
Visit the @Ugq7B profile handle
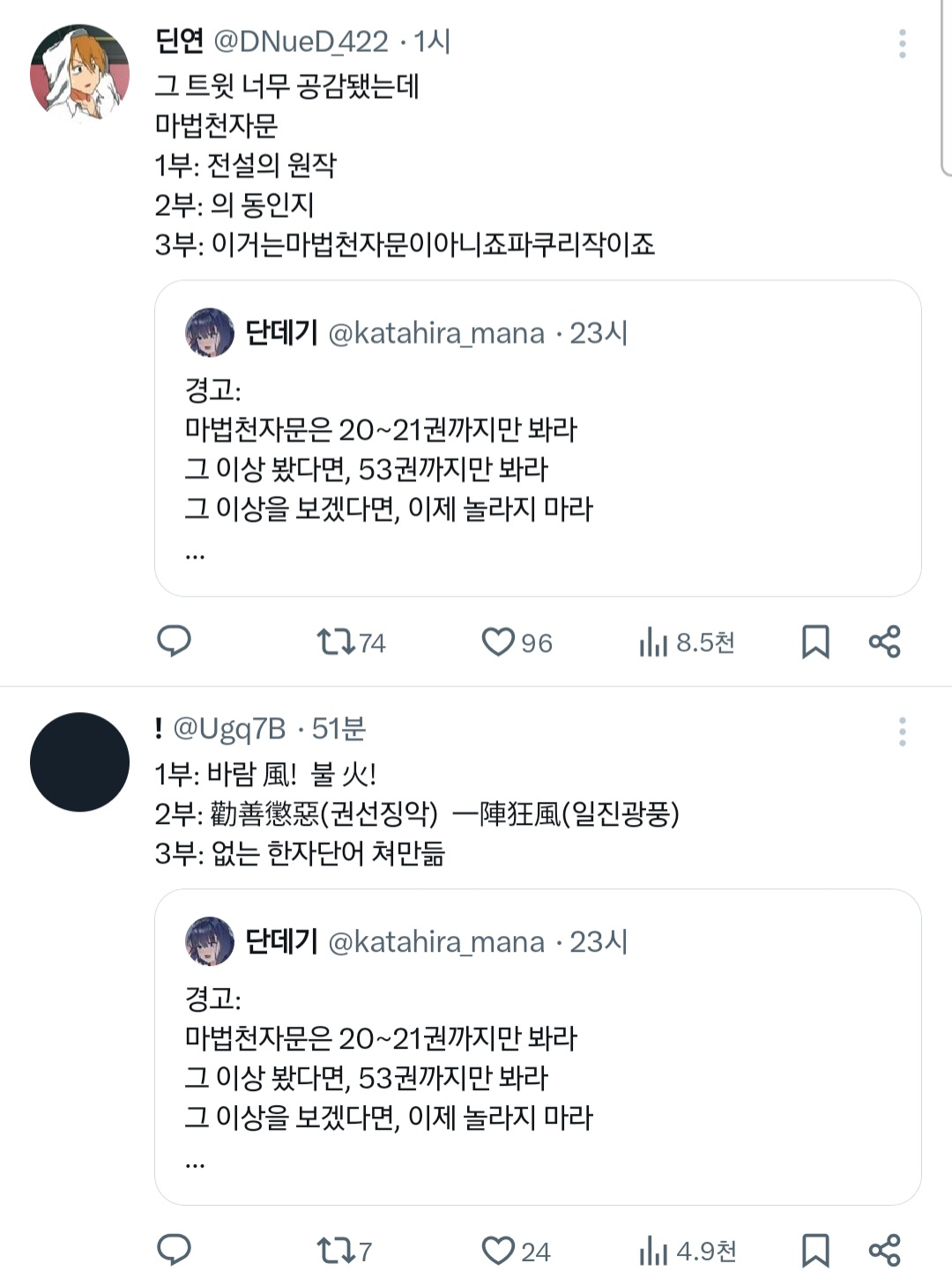(x=229, y=729)
